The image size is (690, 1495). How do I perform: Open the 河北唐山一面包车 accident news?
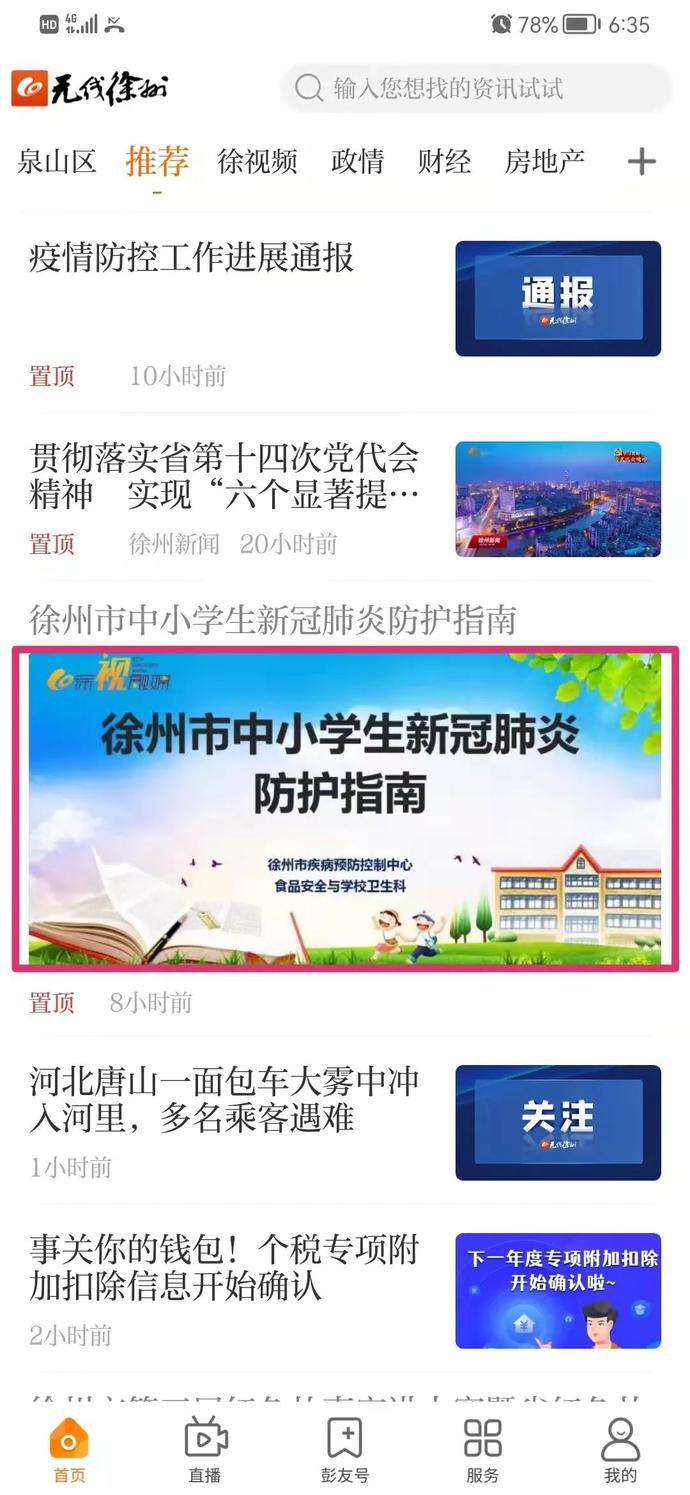tap(345, 1122)
